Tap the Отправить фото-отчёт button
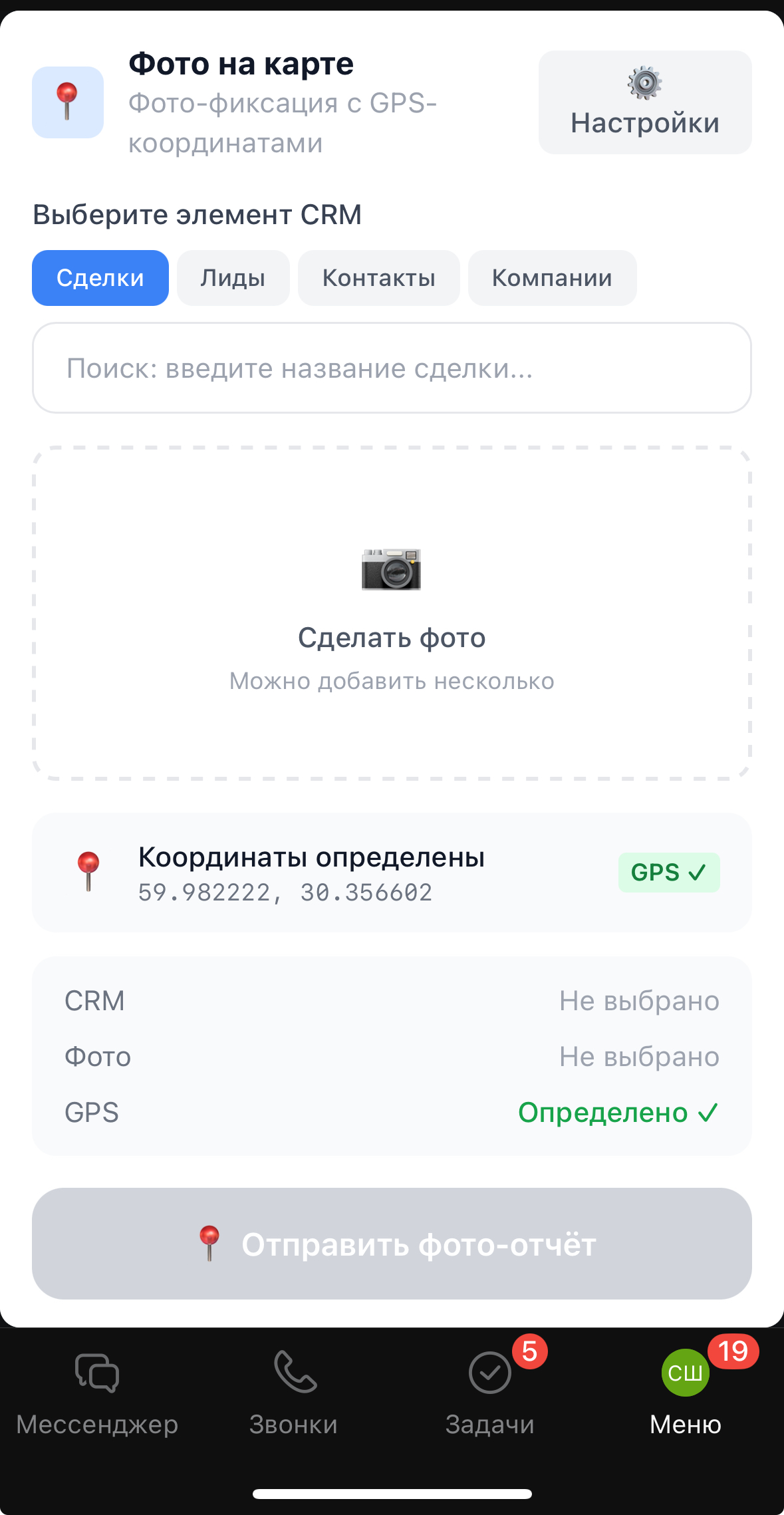The image size is (784, 1515). [x=392, y=1244]
